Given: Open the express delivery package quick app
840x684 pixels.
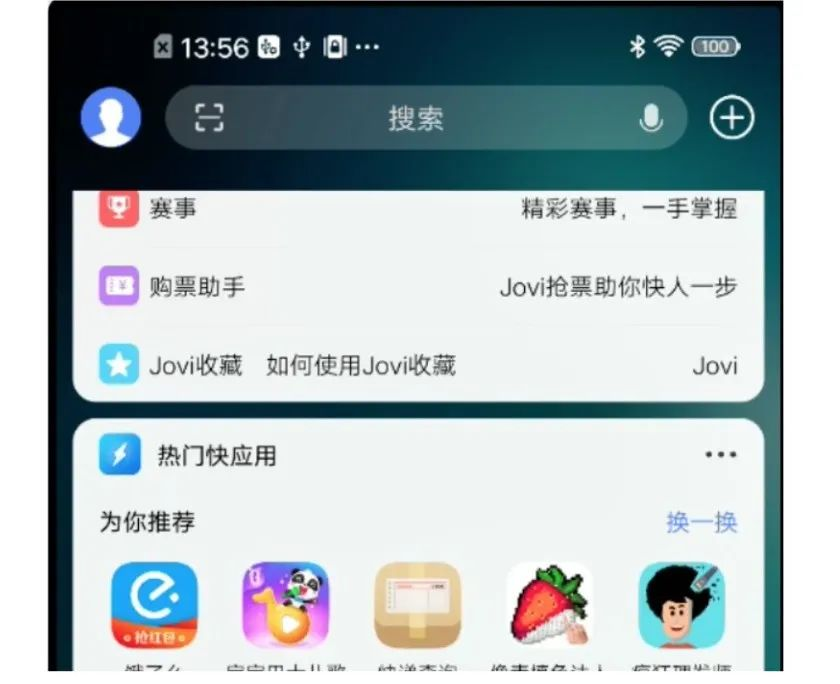Looking at the screenshot, I should pyautogui.click(x=418, y=605).
